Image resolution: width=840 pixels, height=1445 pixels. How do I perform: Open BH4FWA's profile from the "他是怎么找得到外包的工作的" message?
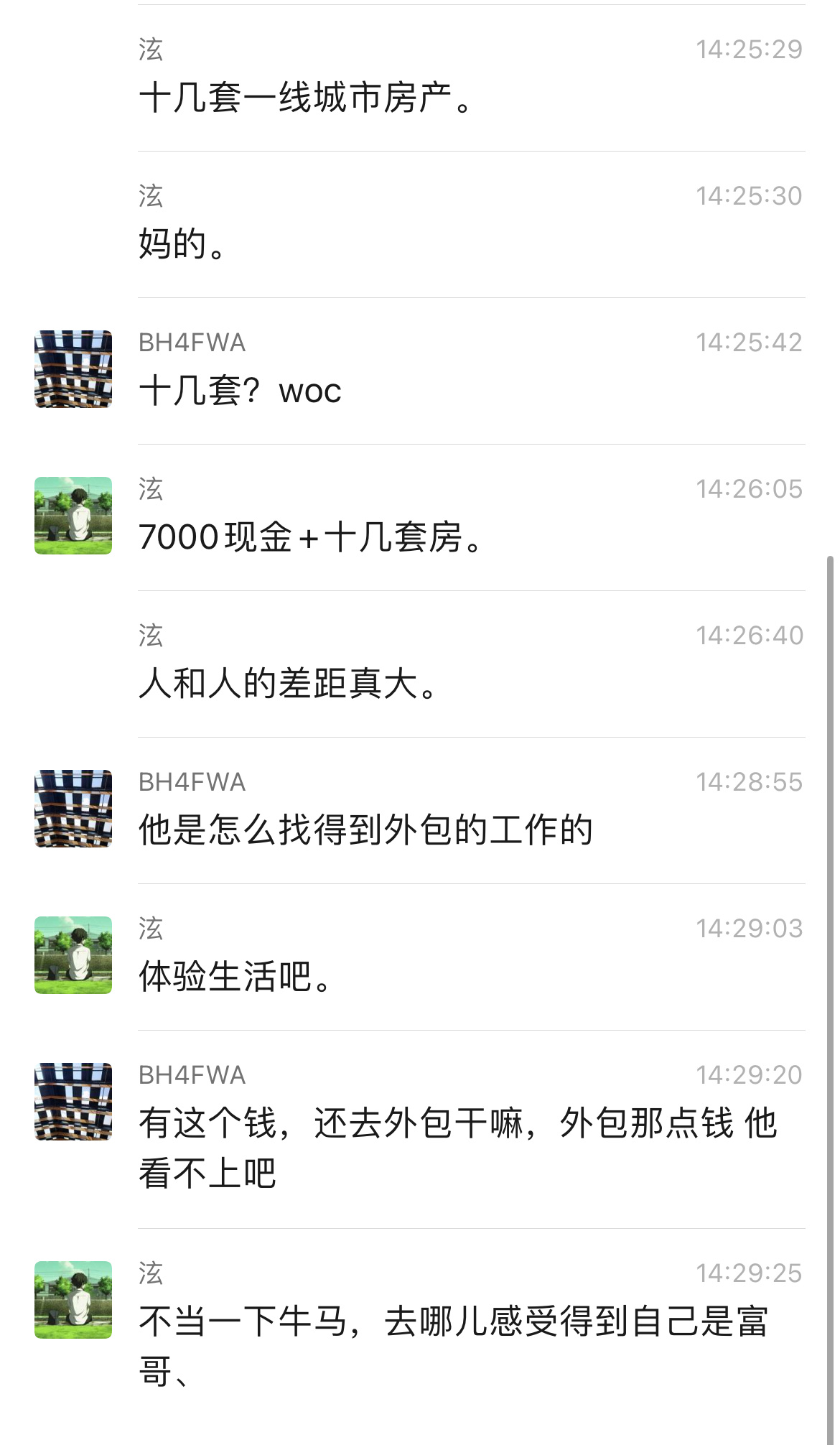73,809
